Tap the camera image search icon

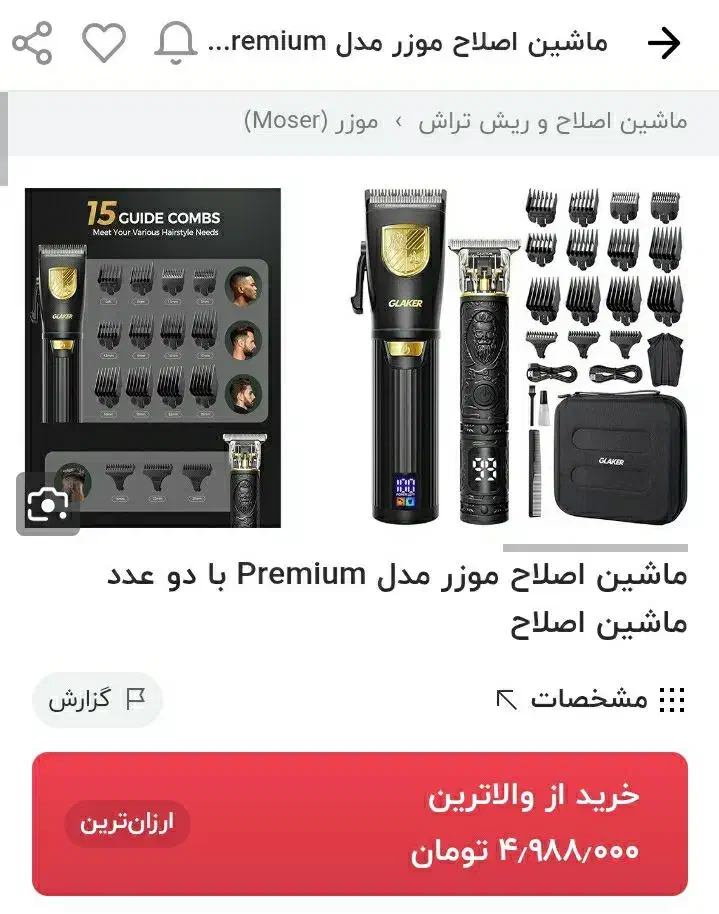pos(48,504)
